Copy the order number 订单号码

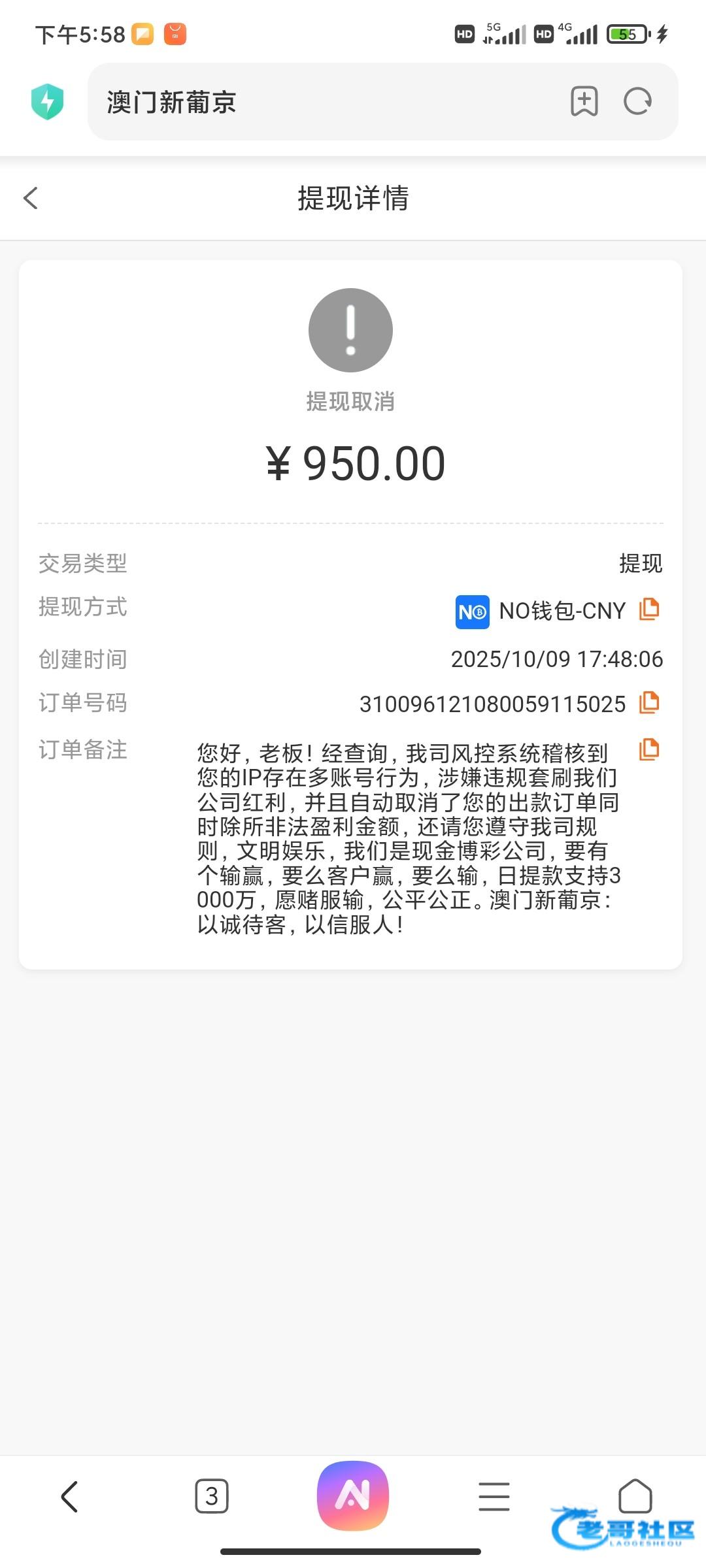point(648,702)
